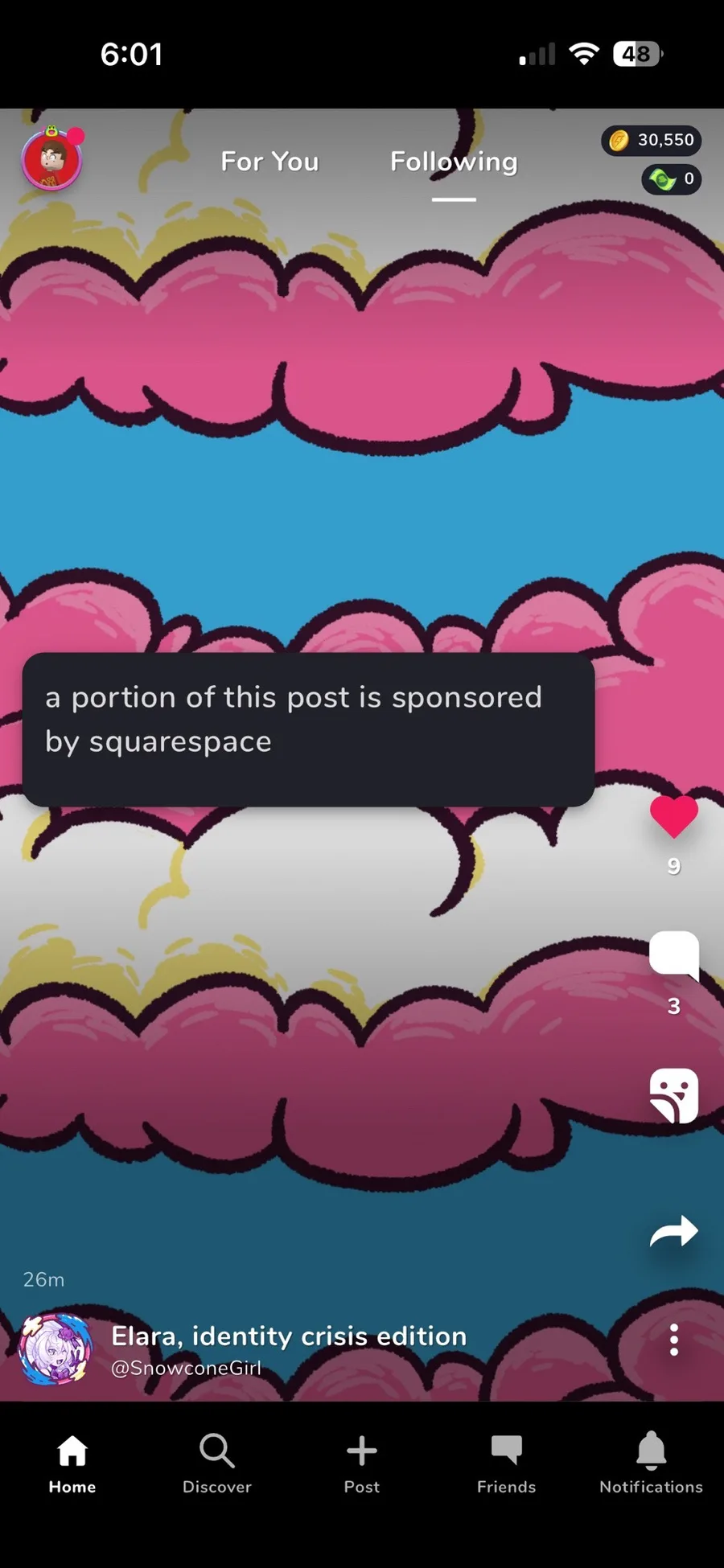Open the comments with 3 replies
The width and height of the screenshot is (724, 1568).
point(674,954)
